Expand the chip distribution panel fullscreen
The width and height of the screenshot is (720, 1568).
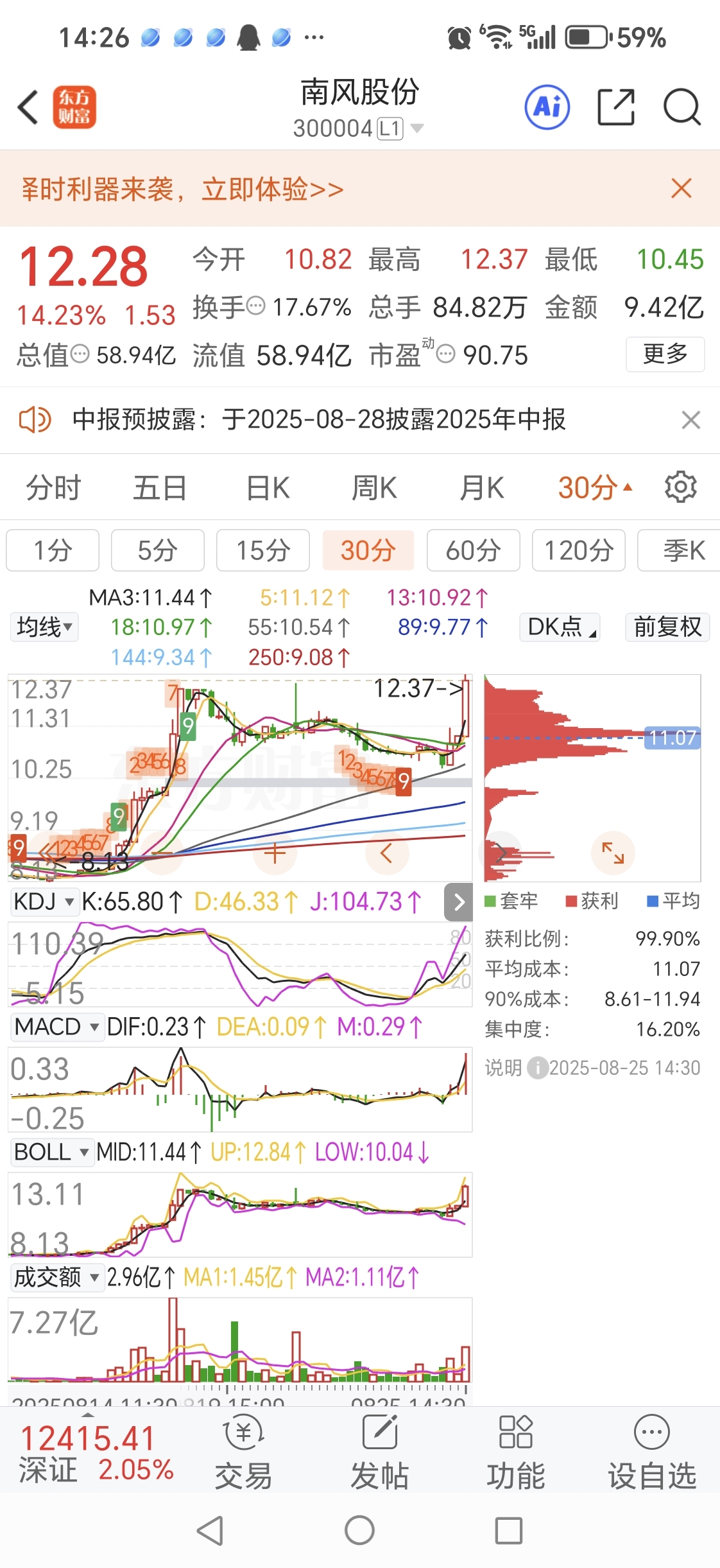click(x=613, y=853)
